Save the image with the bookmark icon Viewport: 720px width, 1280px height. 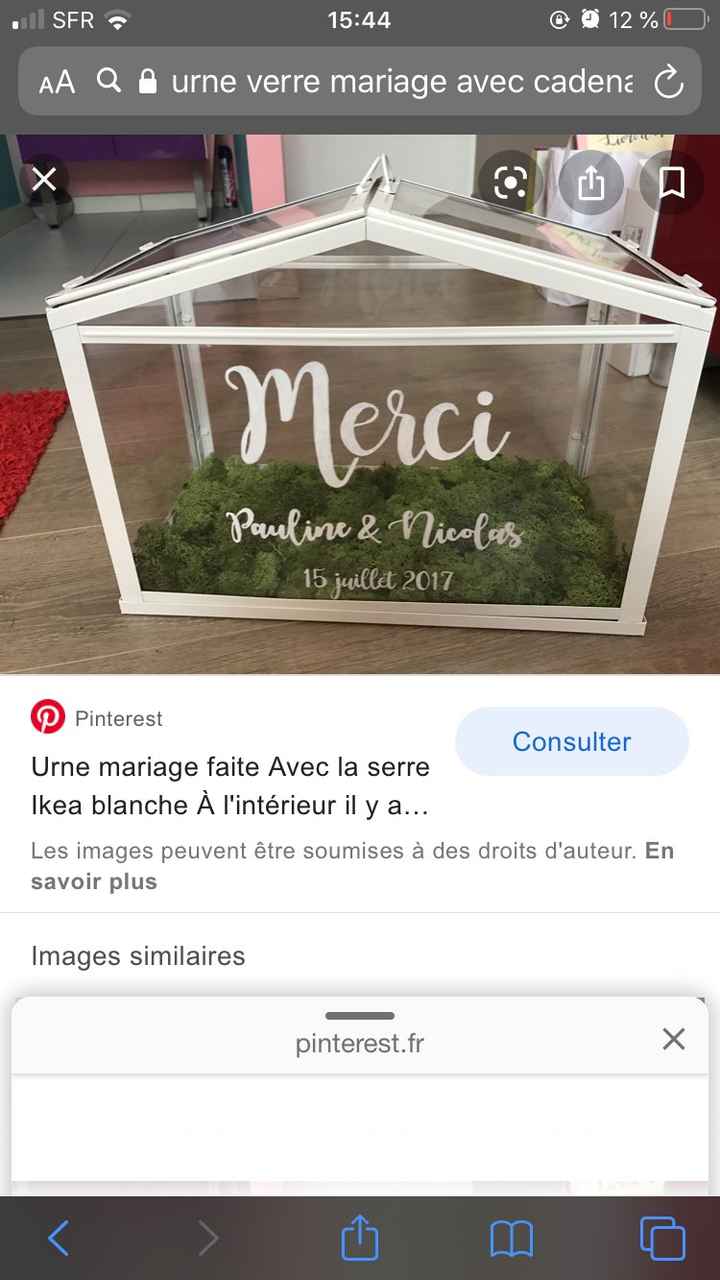[x=671, y=182]
